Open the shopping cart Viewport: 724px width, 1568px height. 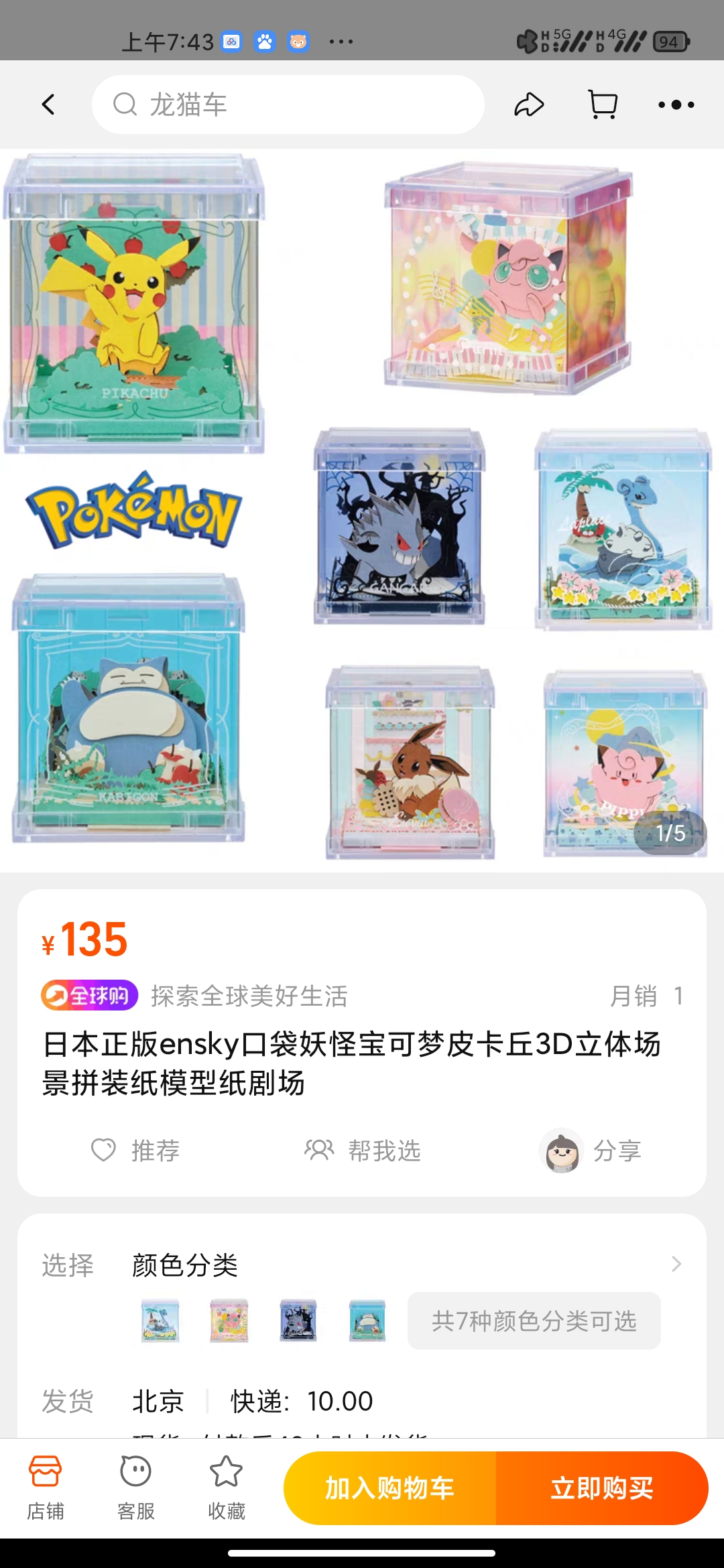tap(603, 105)
